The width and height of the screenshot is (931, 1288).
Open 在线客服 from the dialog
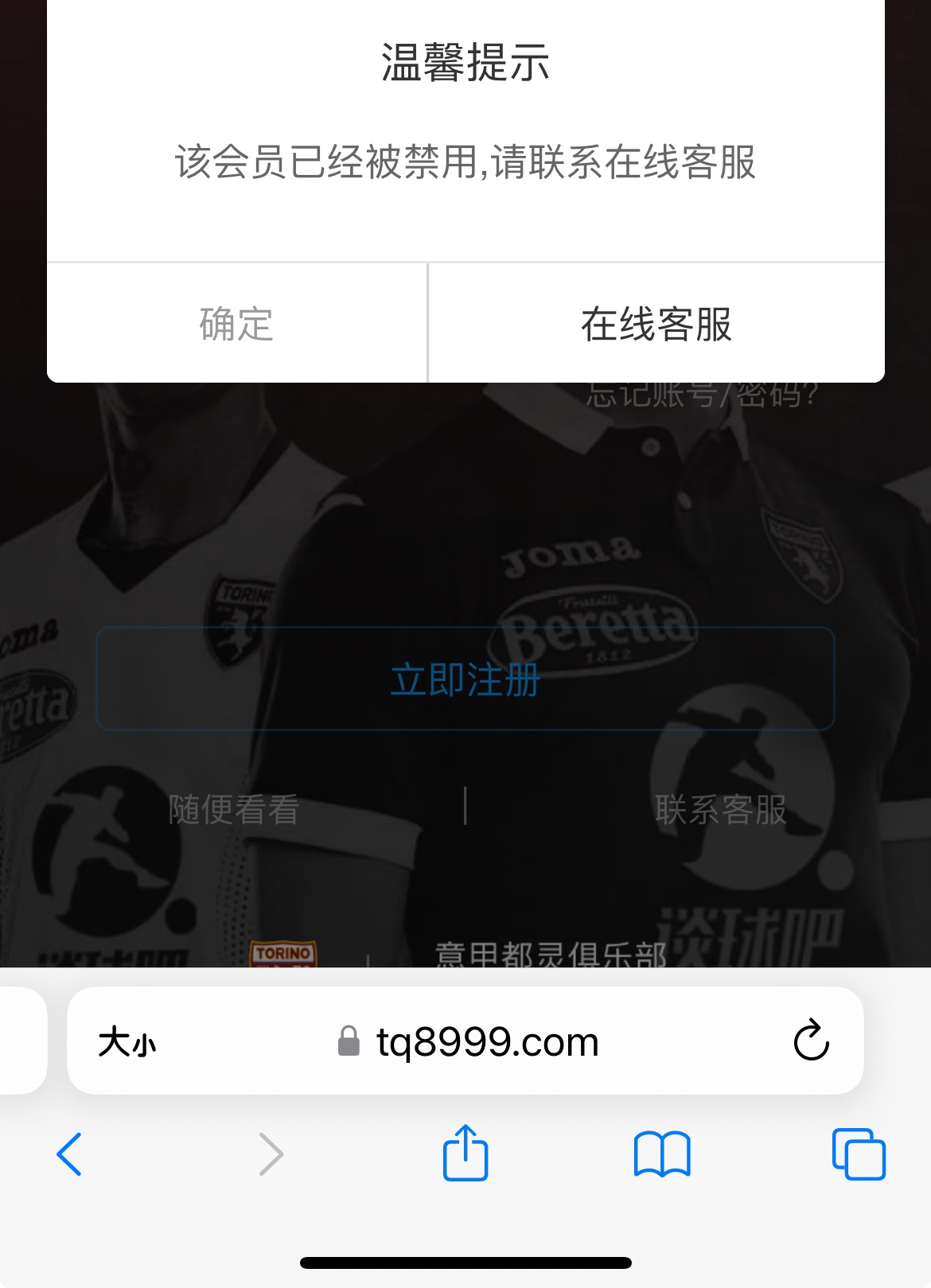tap(656, 324)
